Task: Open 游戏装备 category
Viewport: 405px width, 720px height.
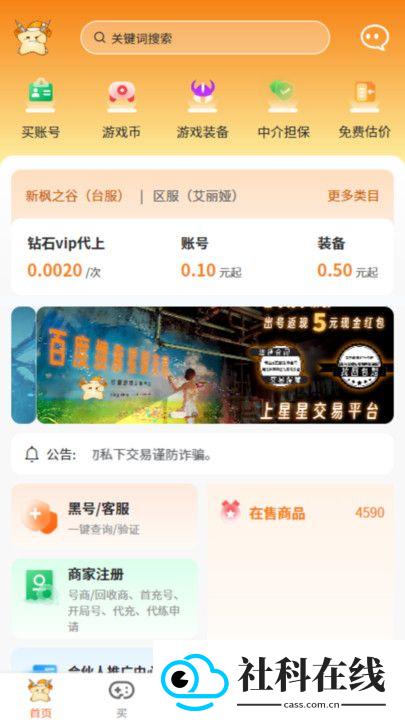Action: click(202, 109)
